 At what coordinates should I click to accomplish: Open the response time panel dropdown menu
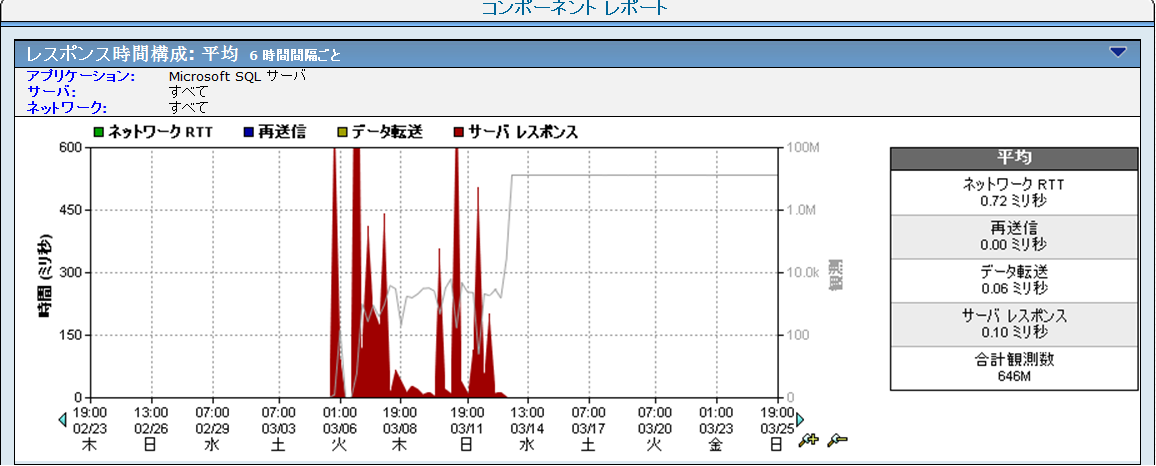point(1118,52)
